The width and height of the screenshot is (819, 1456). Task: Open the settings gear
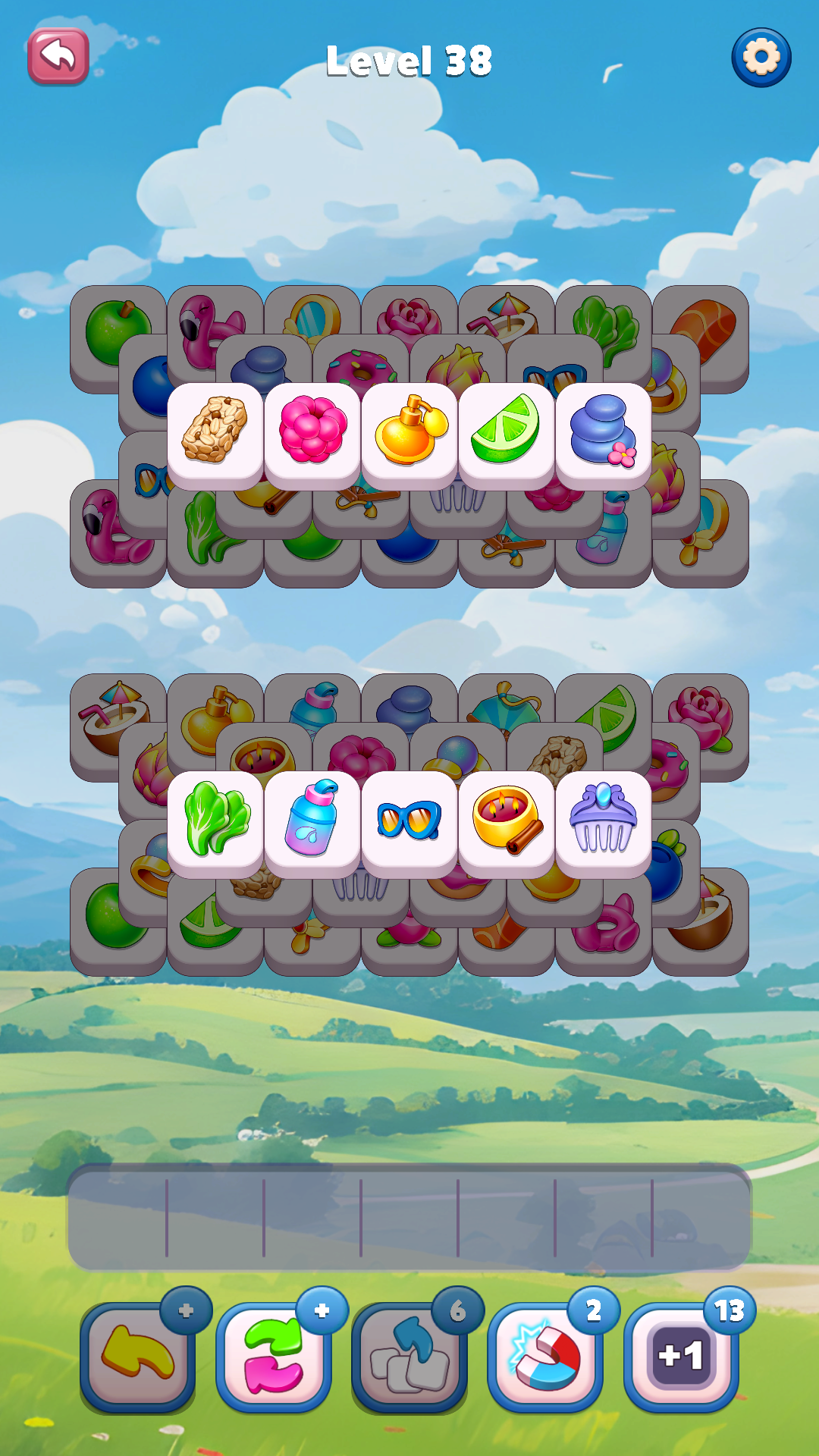tap(761, 58)
